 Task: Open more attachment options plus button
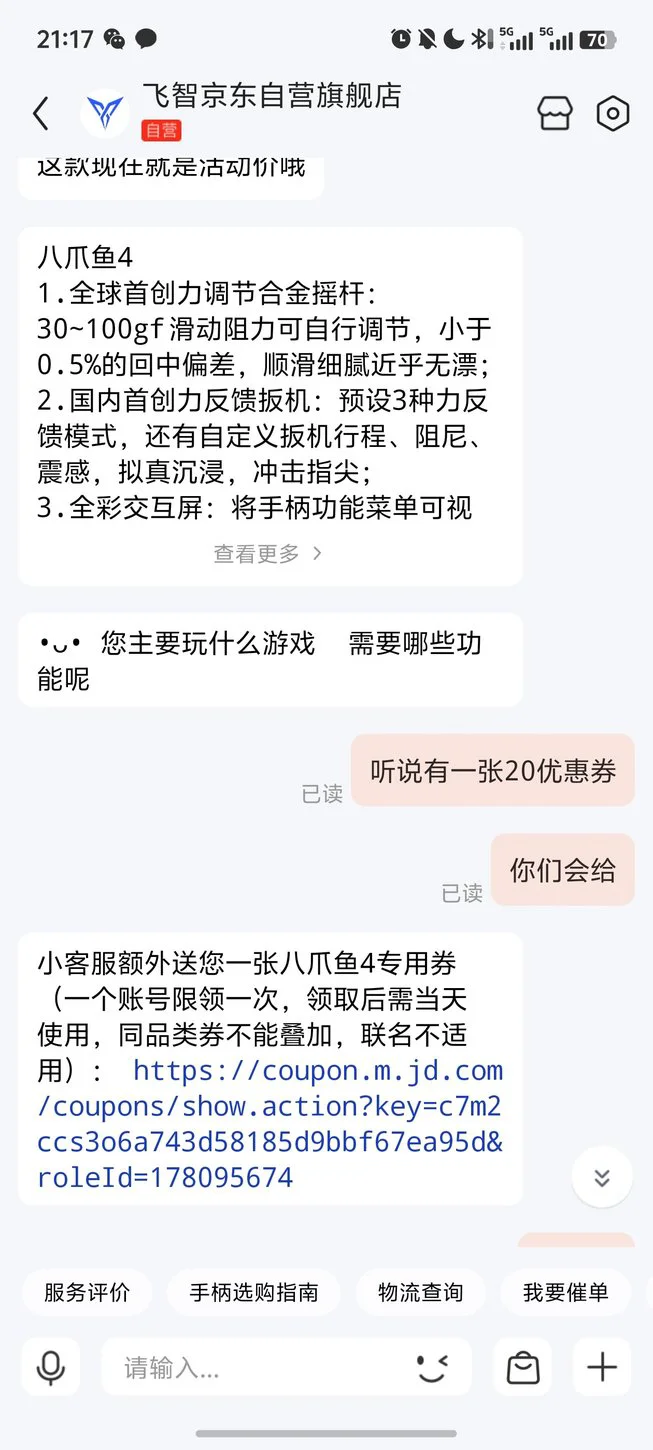pyautogui.click(x=602, y=1367)
